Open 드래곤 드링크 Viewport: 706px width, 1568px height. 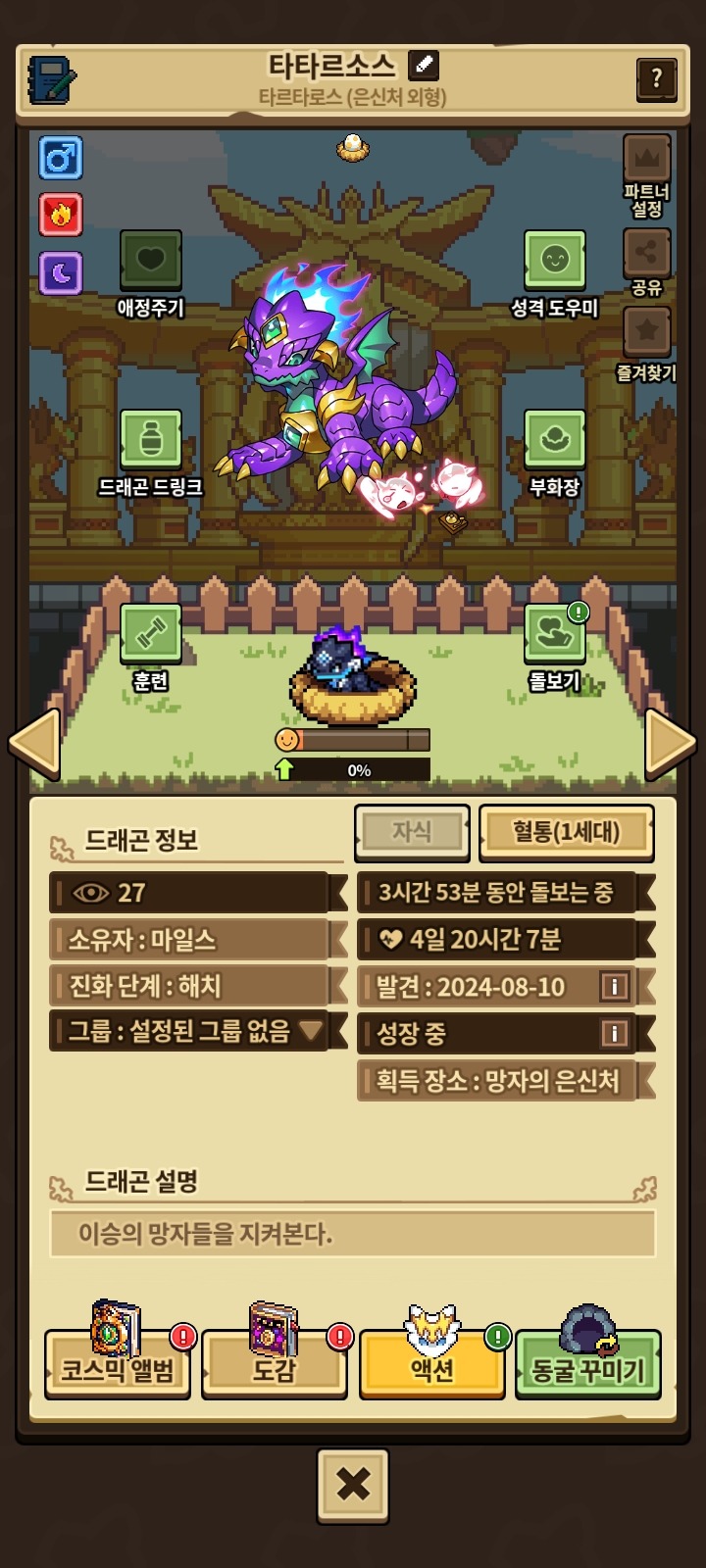150,439
